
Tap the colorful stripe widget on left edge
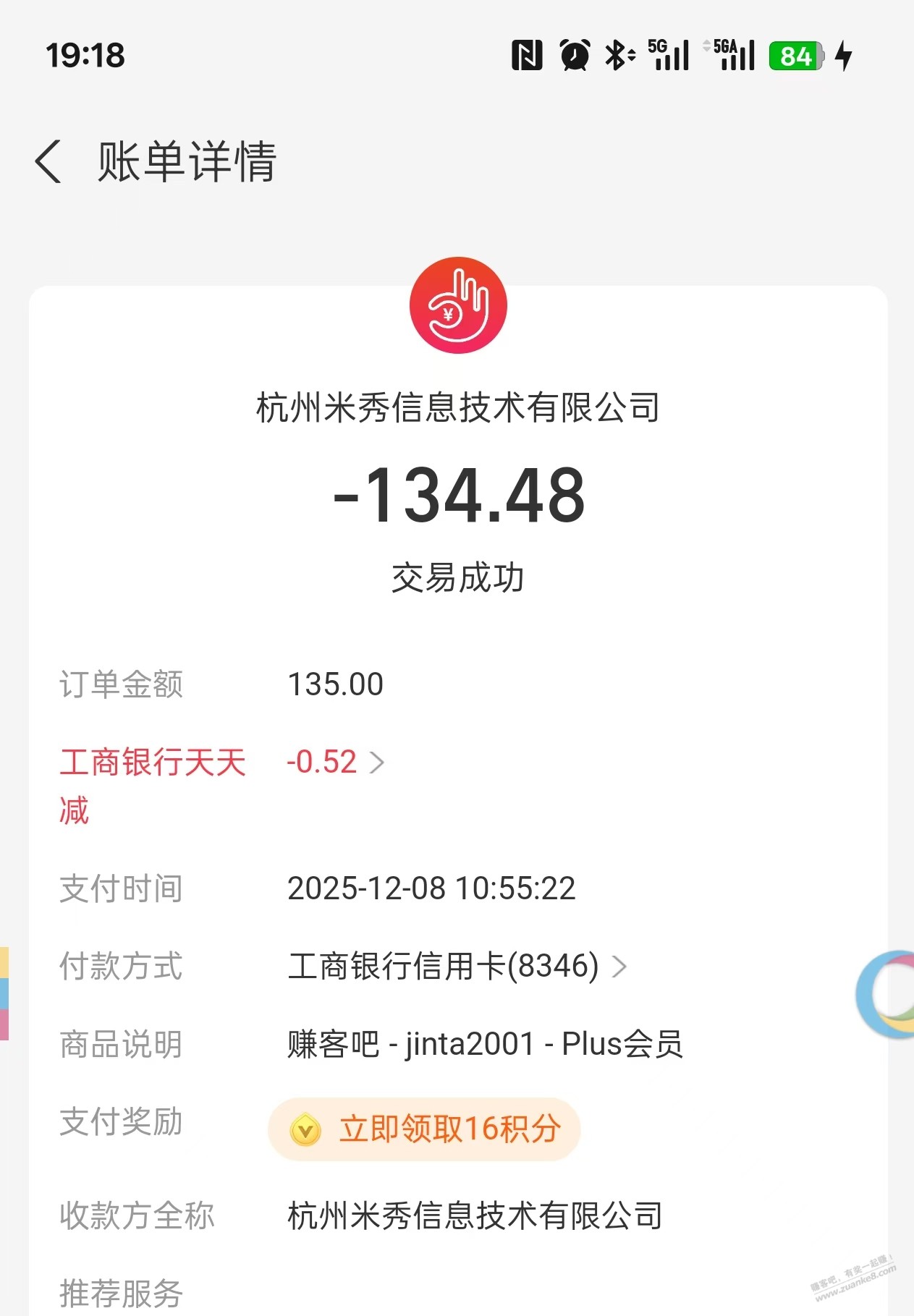click(x=6, y=993)
